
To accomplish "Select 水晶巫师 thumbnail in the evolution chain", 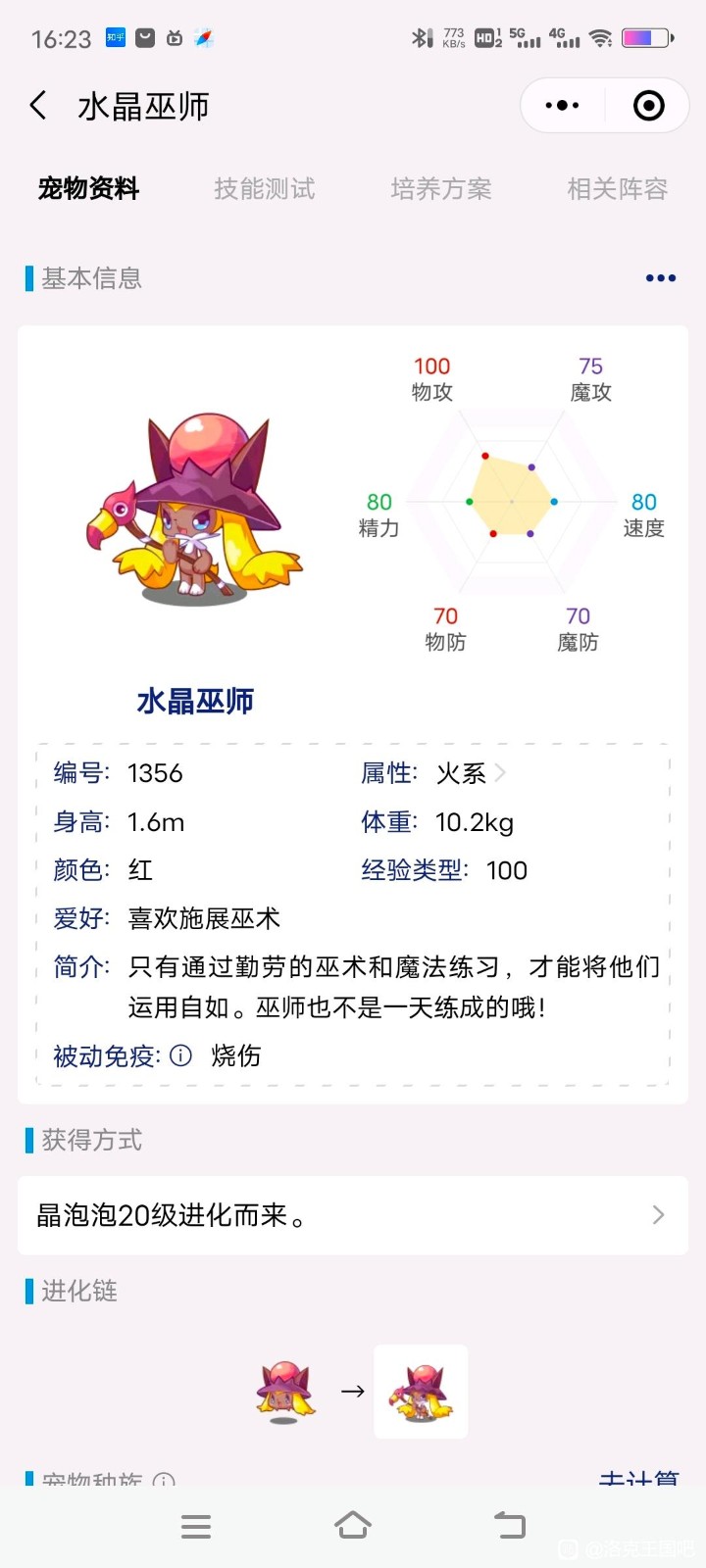I will 421,1392.
